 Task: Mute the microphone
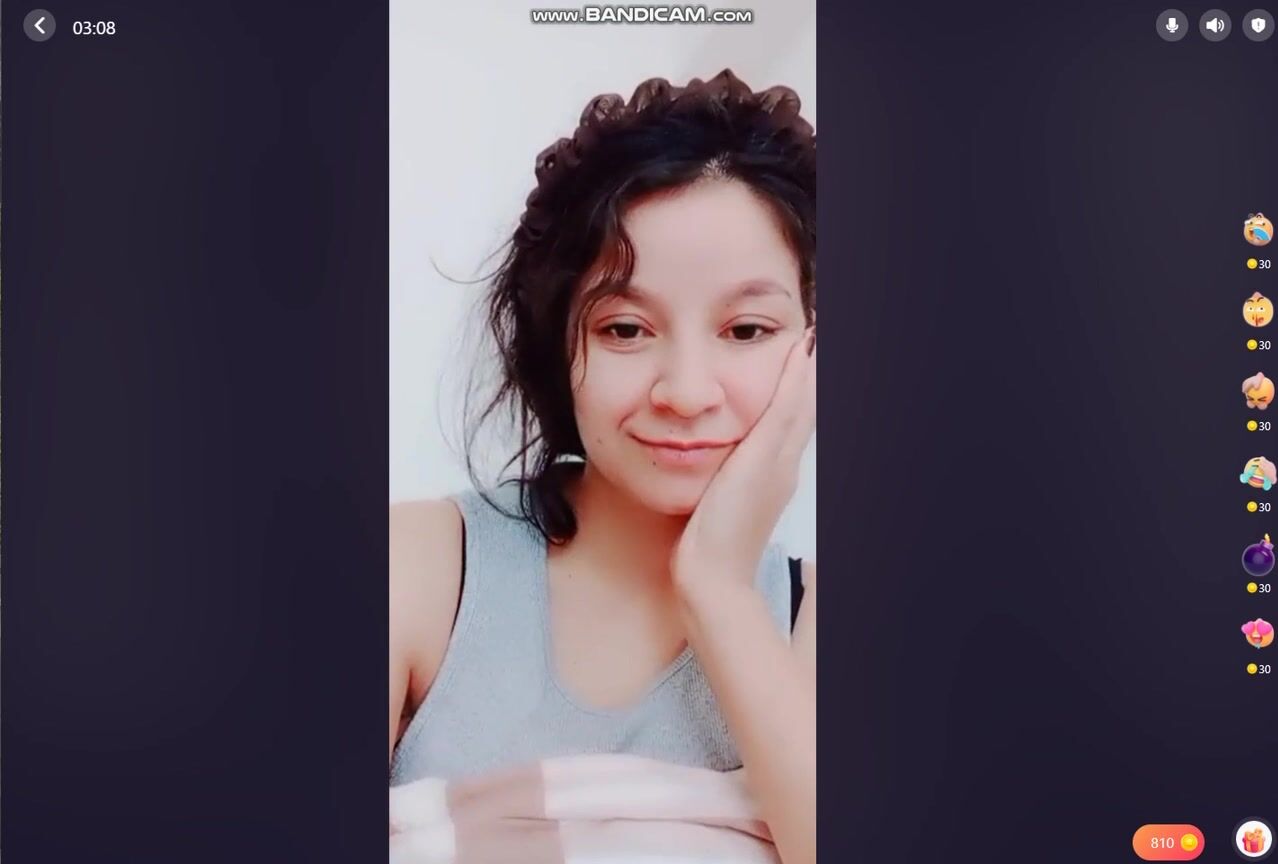[1172, 26]
